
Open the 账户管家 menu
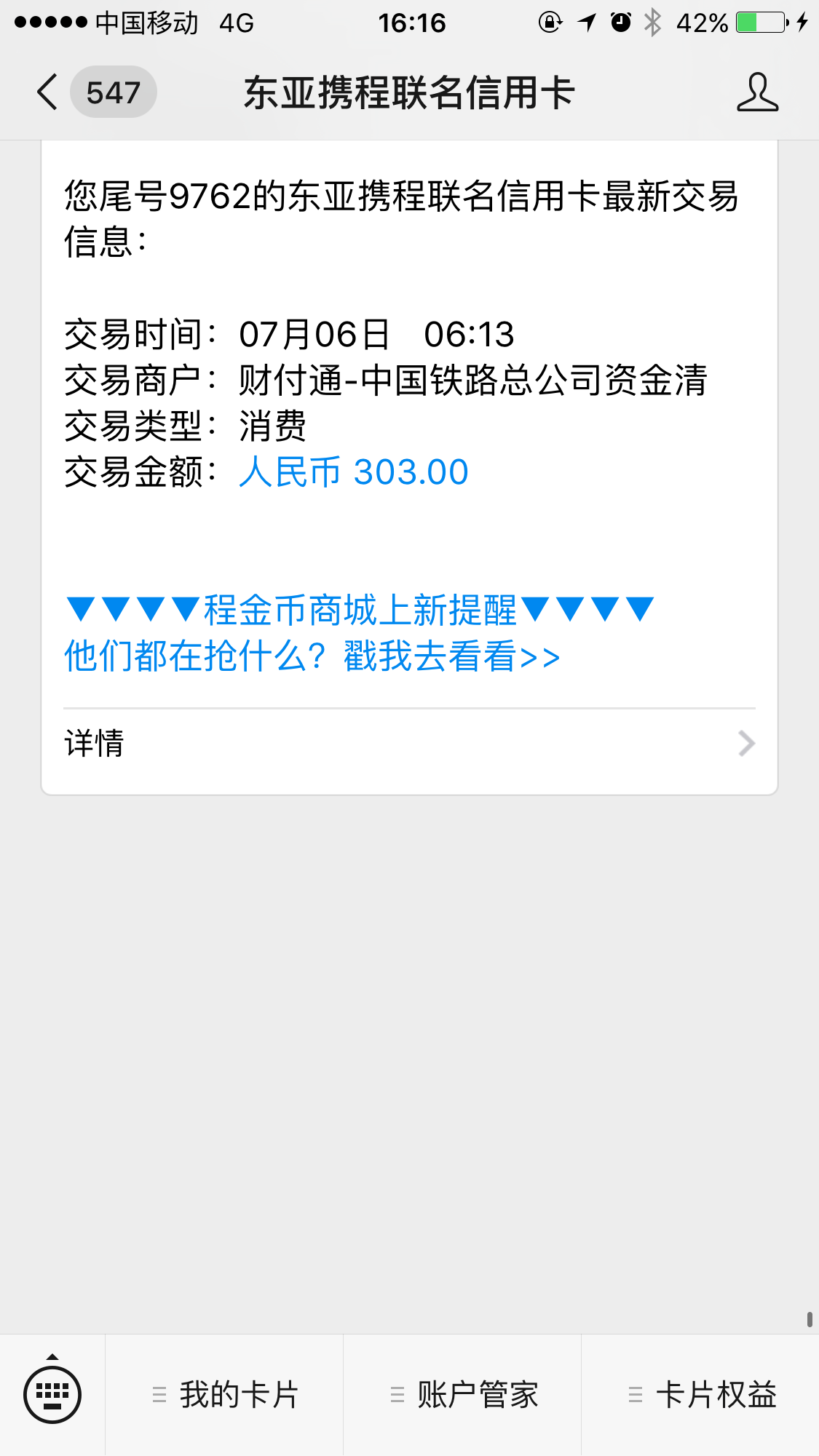pyautogui.click(x=462, y=1395)
